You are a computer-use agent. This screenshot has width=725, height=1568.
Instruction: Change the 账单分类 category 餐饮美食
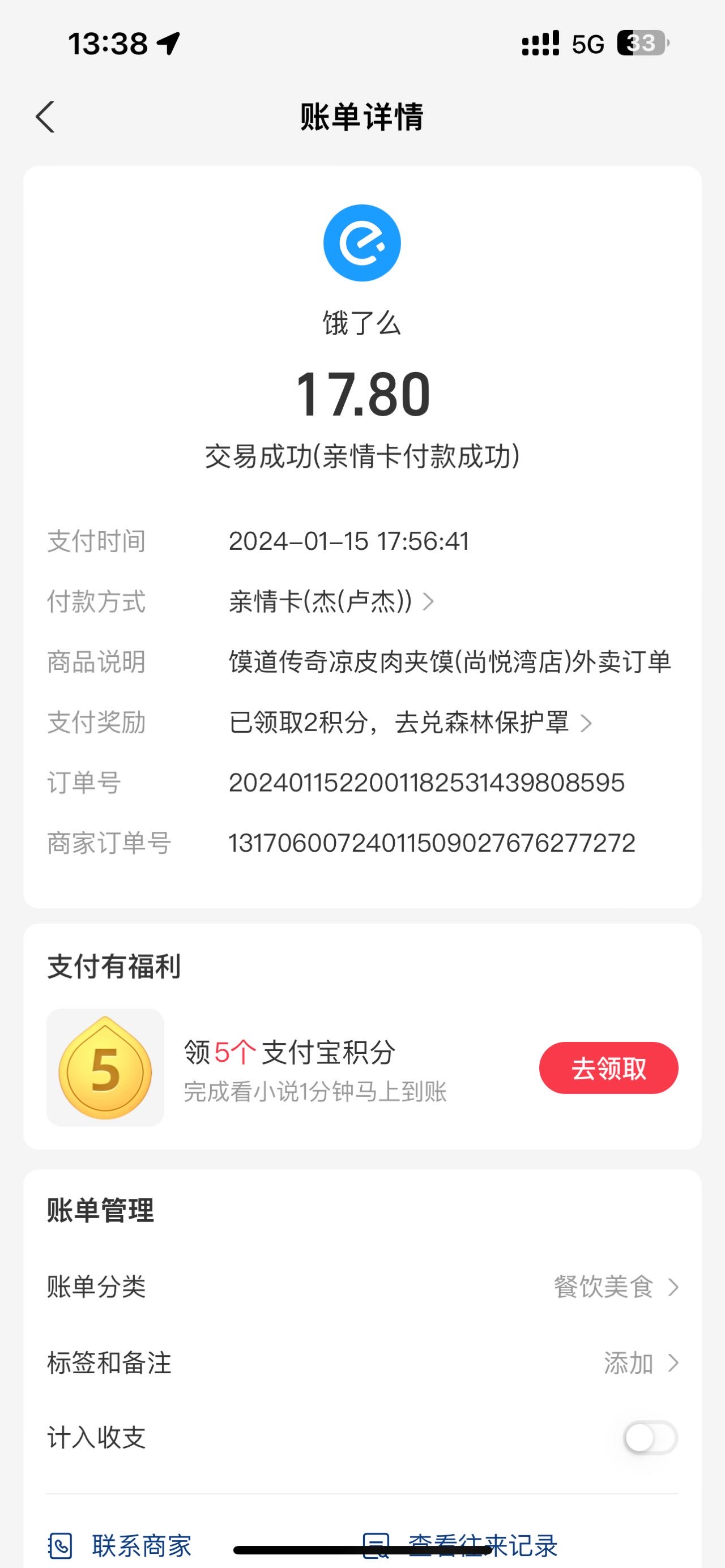pos(362,1287)
